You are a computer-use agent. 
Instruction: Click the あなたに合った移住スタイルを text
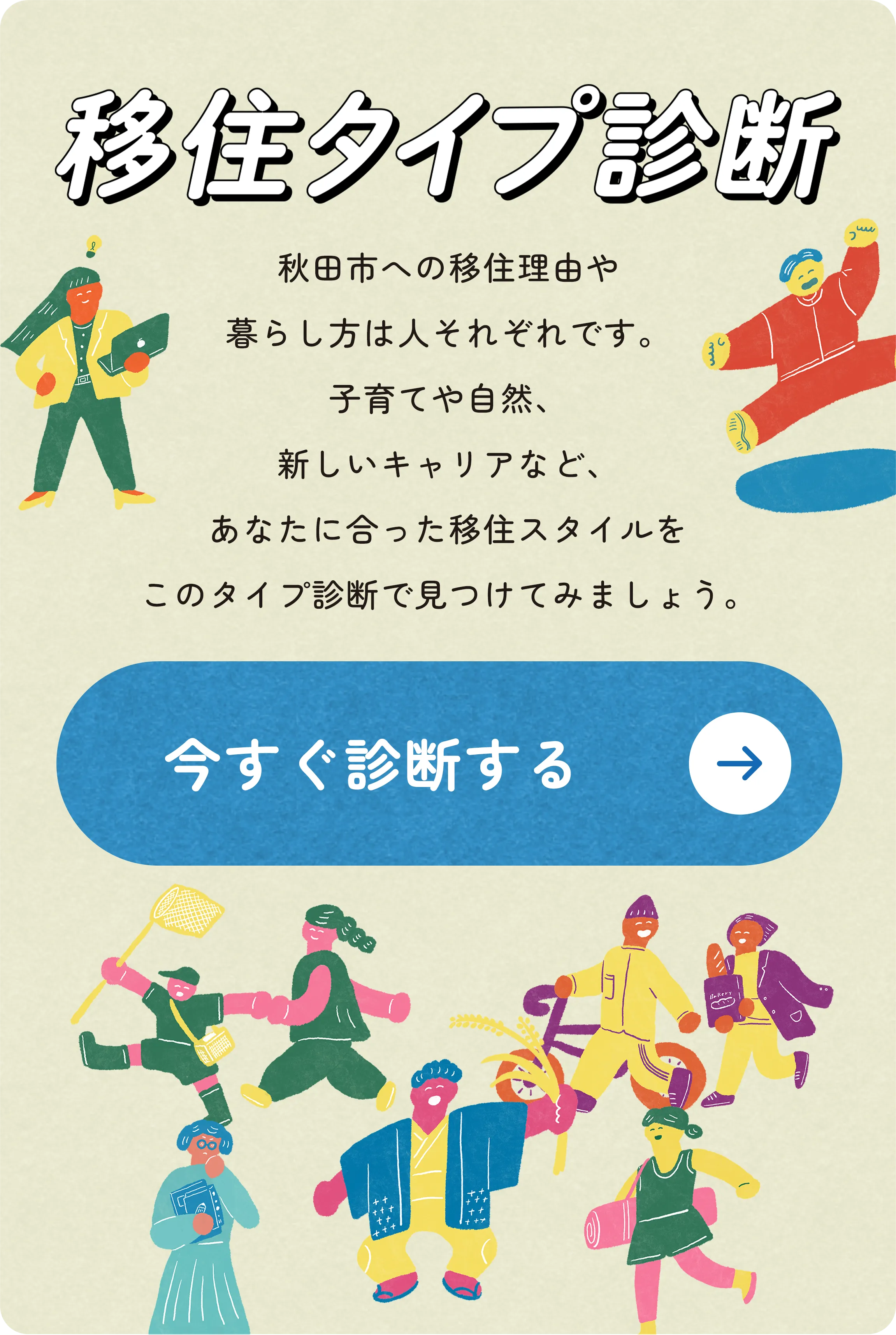click(446, 531)
